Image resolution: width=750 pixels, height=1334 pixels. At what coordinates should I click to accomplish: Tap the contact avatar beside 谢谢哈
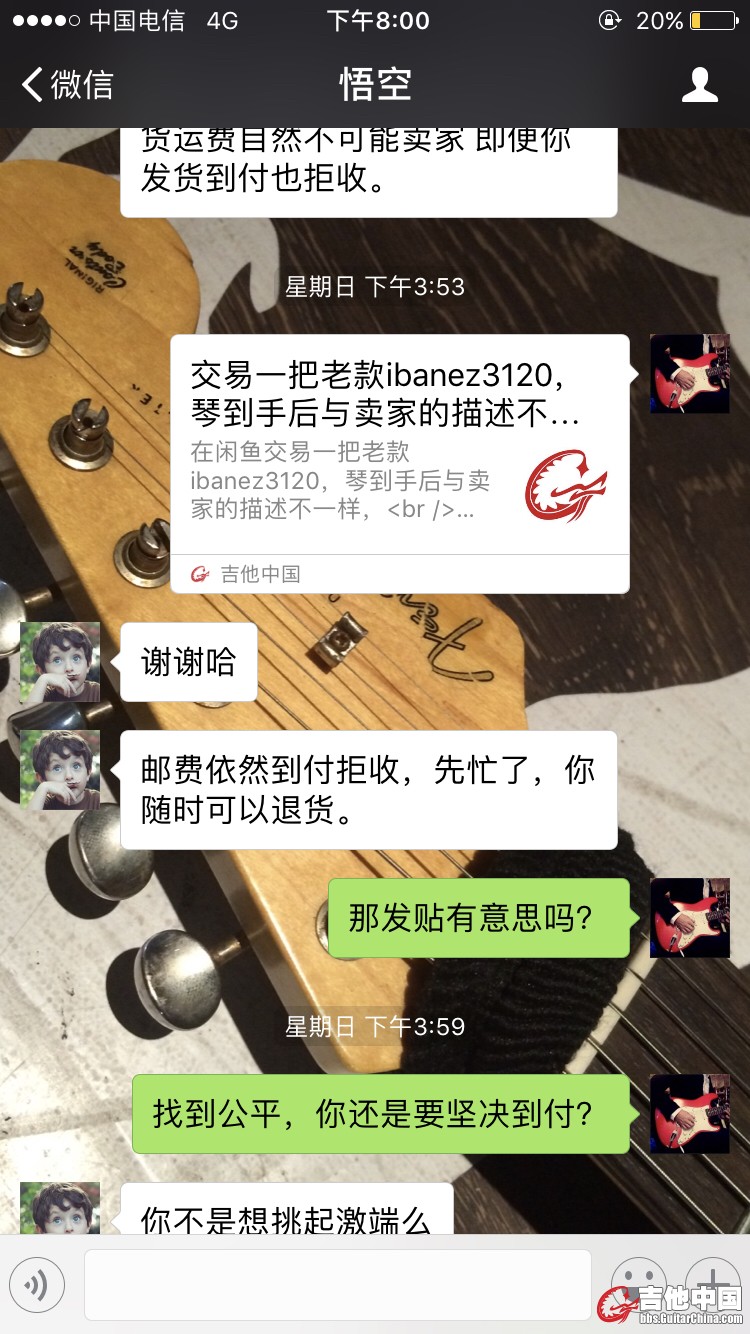(x=60, y=662)
